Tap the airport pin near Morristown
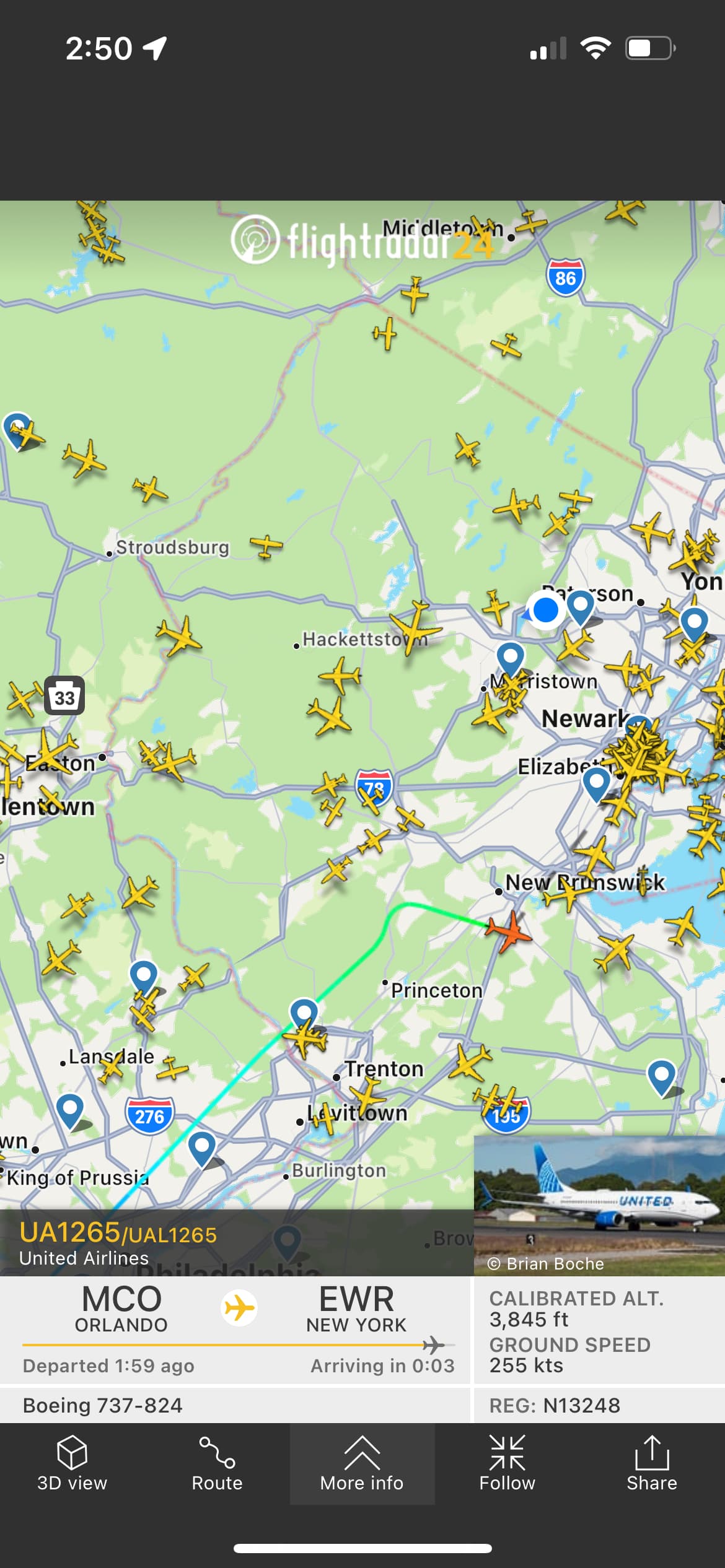The width and height of the screenshot is (725, 1568). [511, 659]
